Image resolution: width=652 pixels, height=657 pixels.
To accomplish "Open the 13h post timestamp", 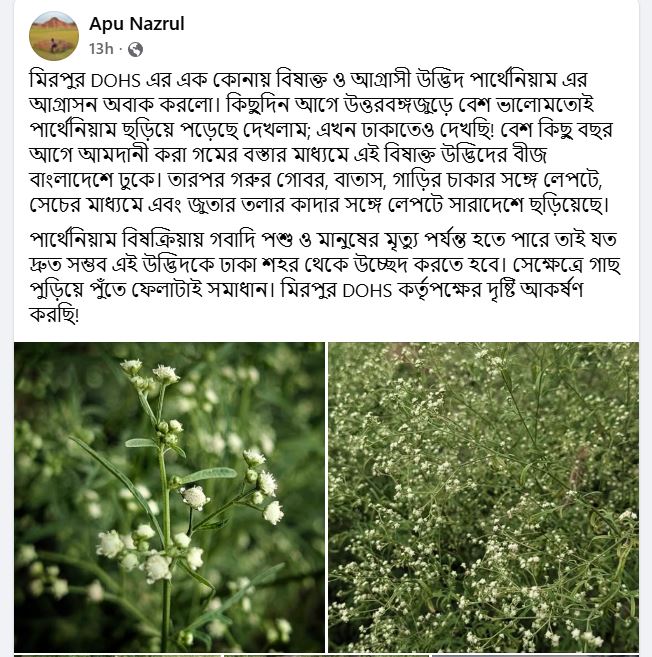I will click(x=101, y=48).
